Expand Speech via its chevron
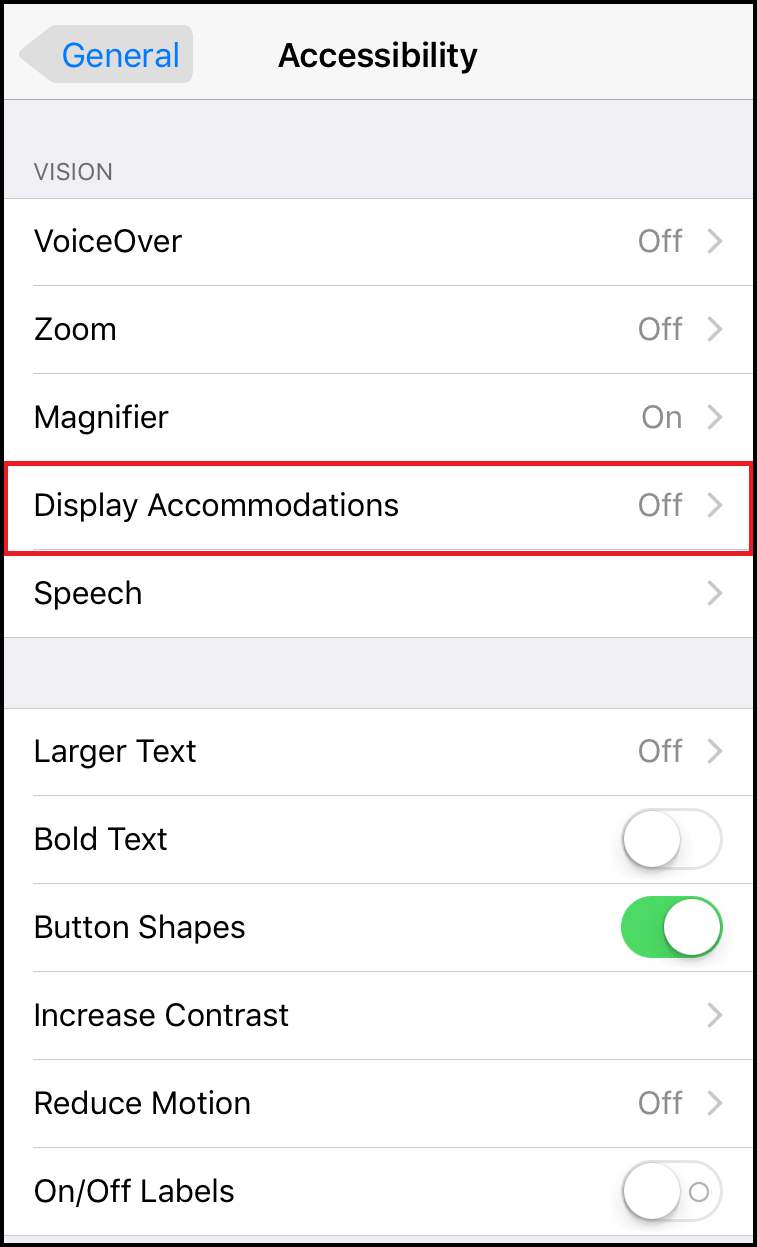The image size is (757, 1247). click(x=714, y=593)
